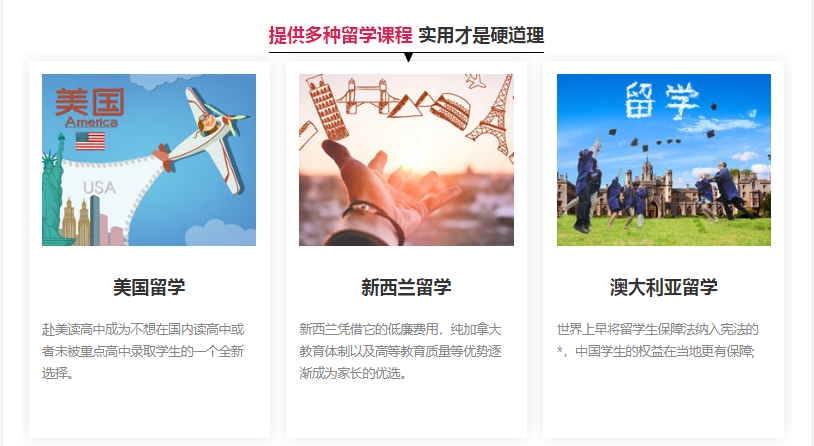The height and width of the screenshot is (446, 814).
Task: Open the 澳大利亚留学 course card
Action: tap(663, 287)
